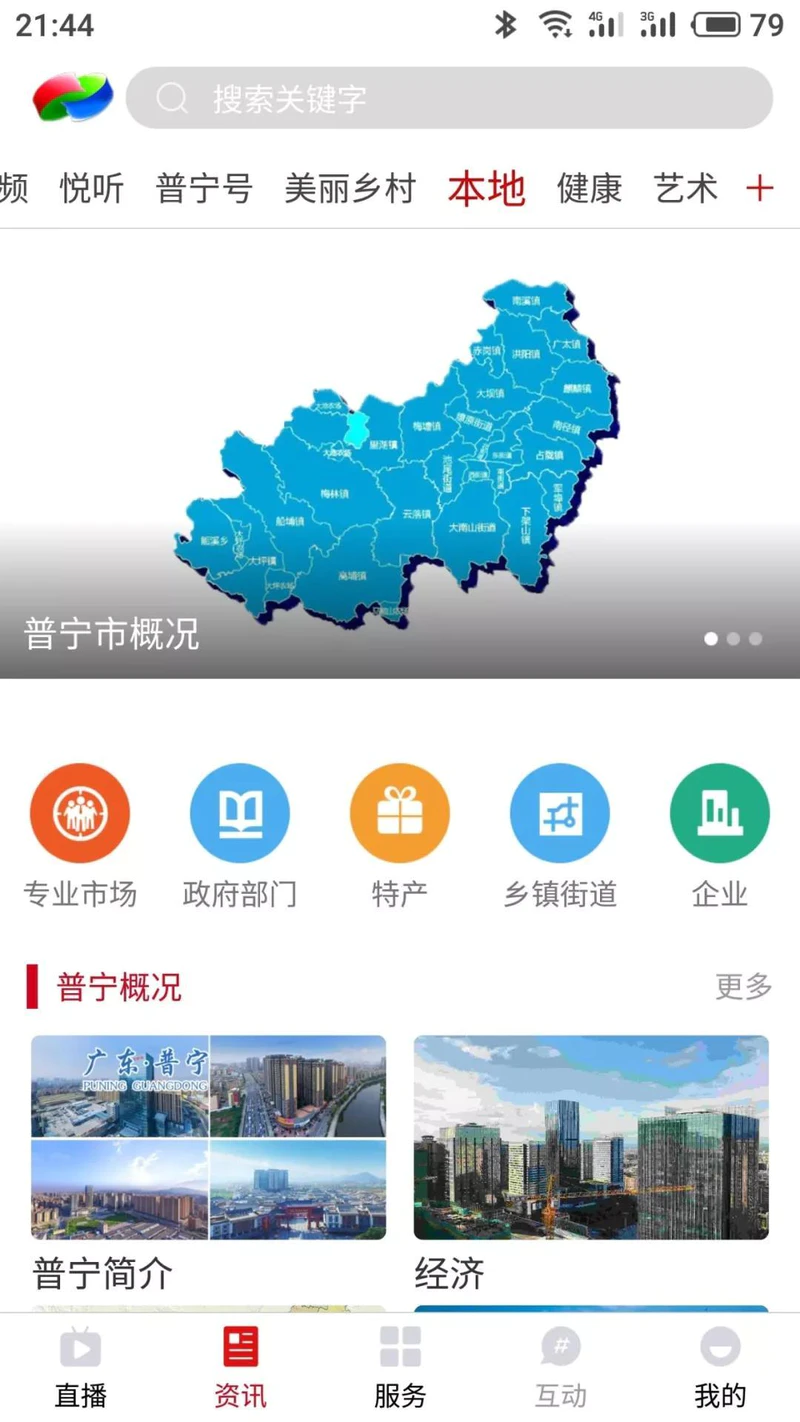Go to the 我的 profile tab
Screen dimensions: 800x1422
click(720, 1366)
